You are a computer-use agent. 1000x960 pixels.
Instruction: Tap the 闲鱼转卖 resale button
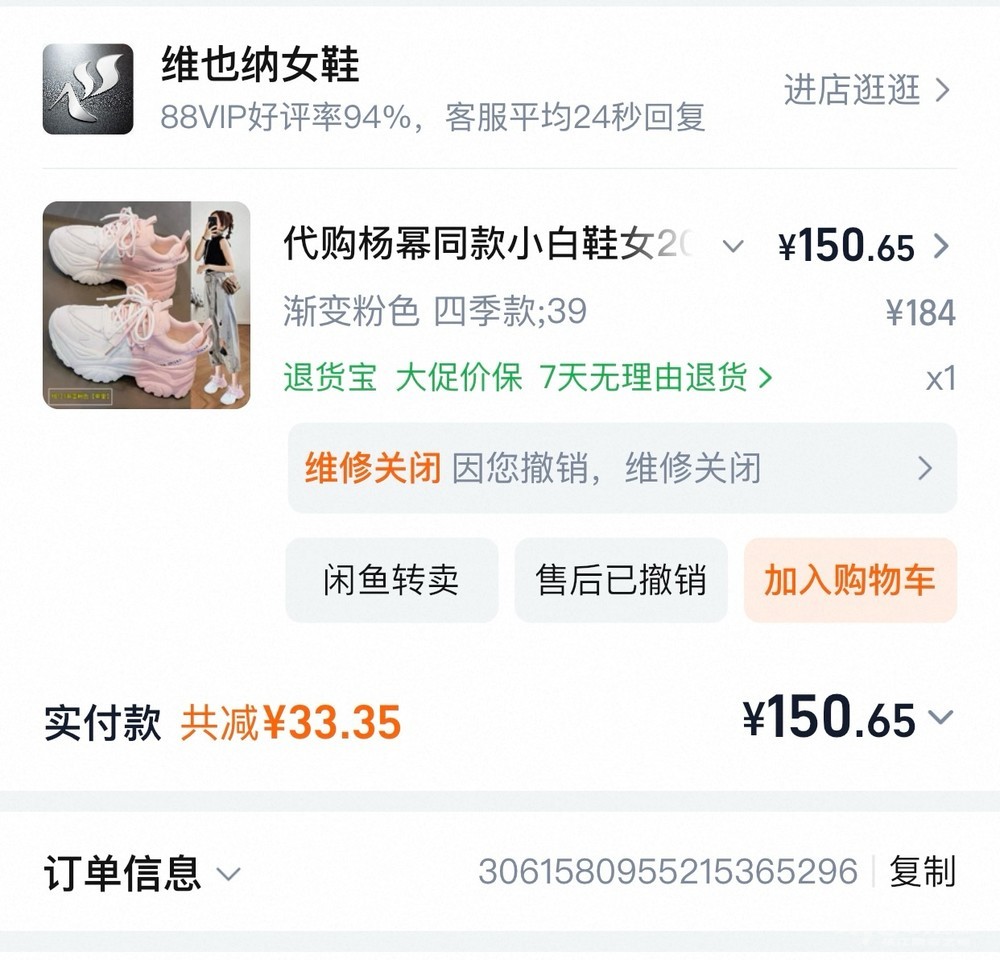tap(391, 580)
